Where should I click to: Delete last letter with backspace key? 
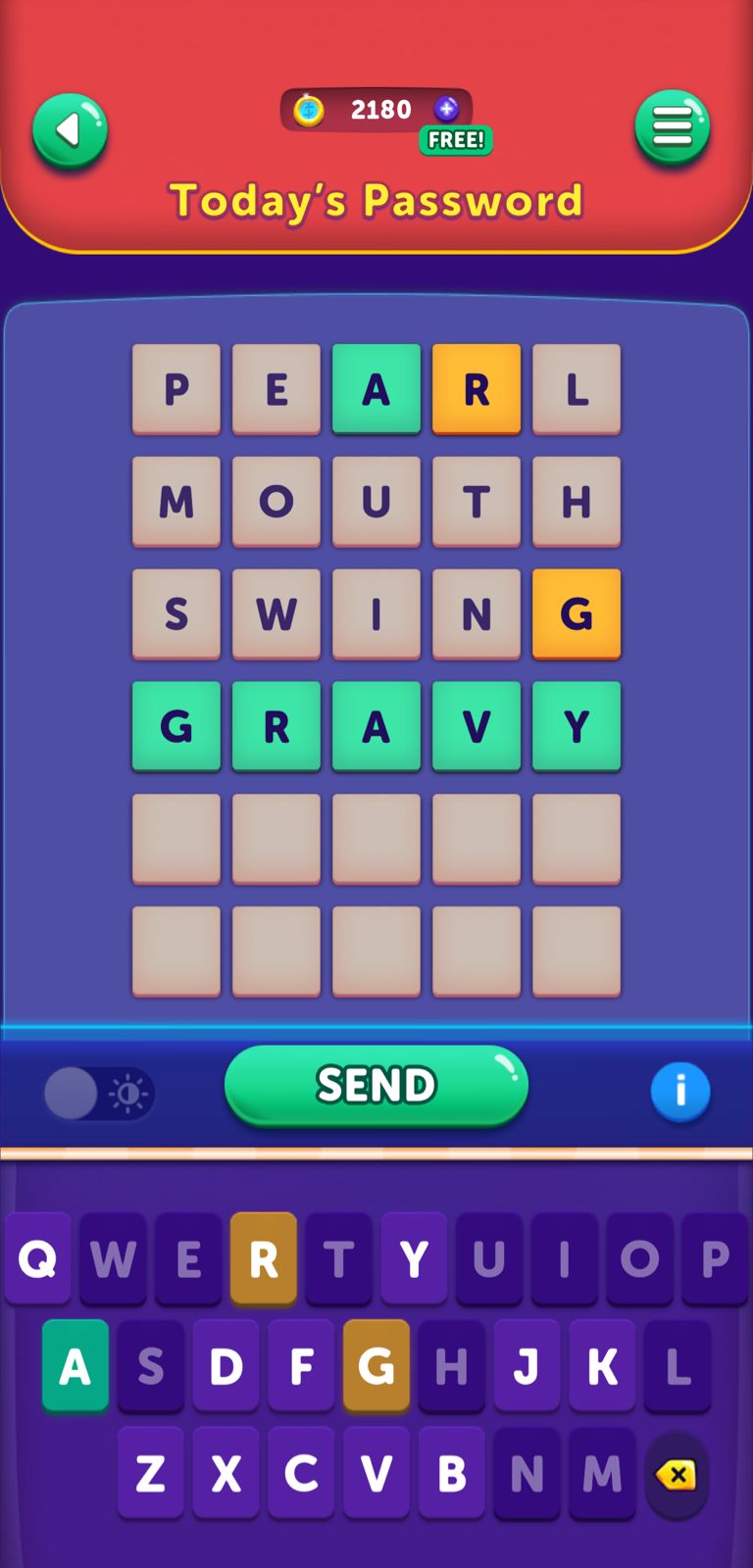click(x=677, y=1474)
